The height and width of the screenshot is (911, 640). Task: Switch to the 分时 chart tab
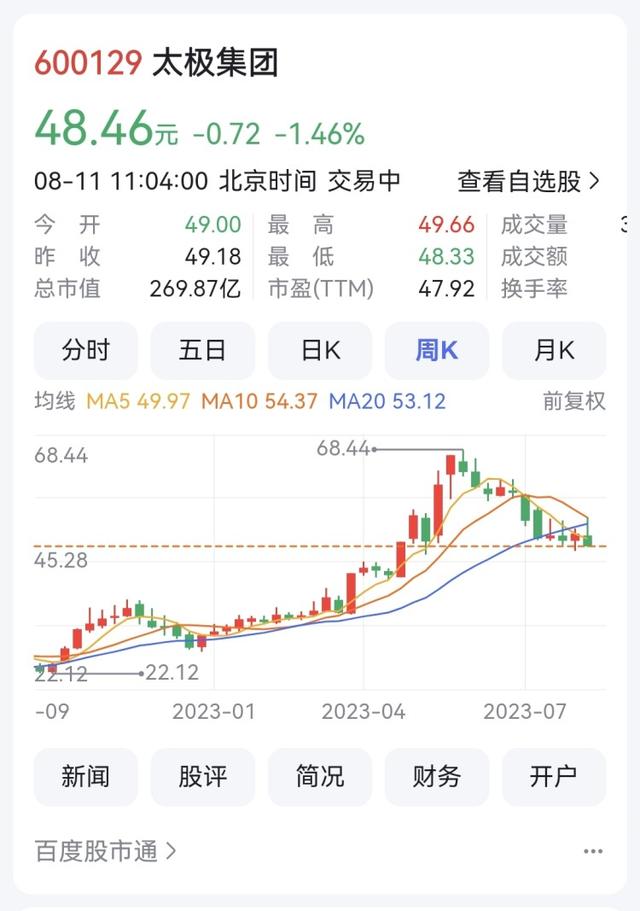coord(85,350)
